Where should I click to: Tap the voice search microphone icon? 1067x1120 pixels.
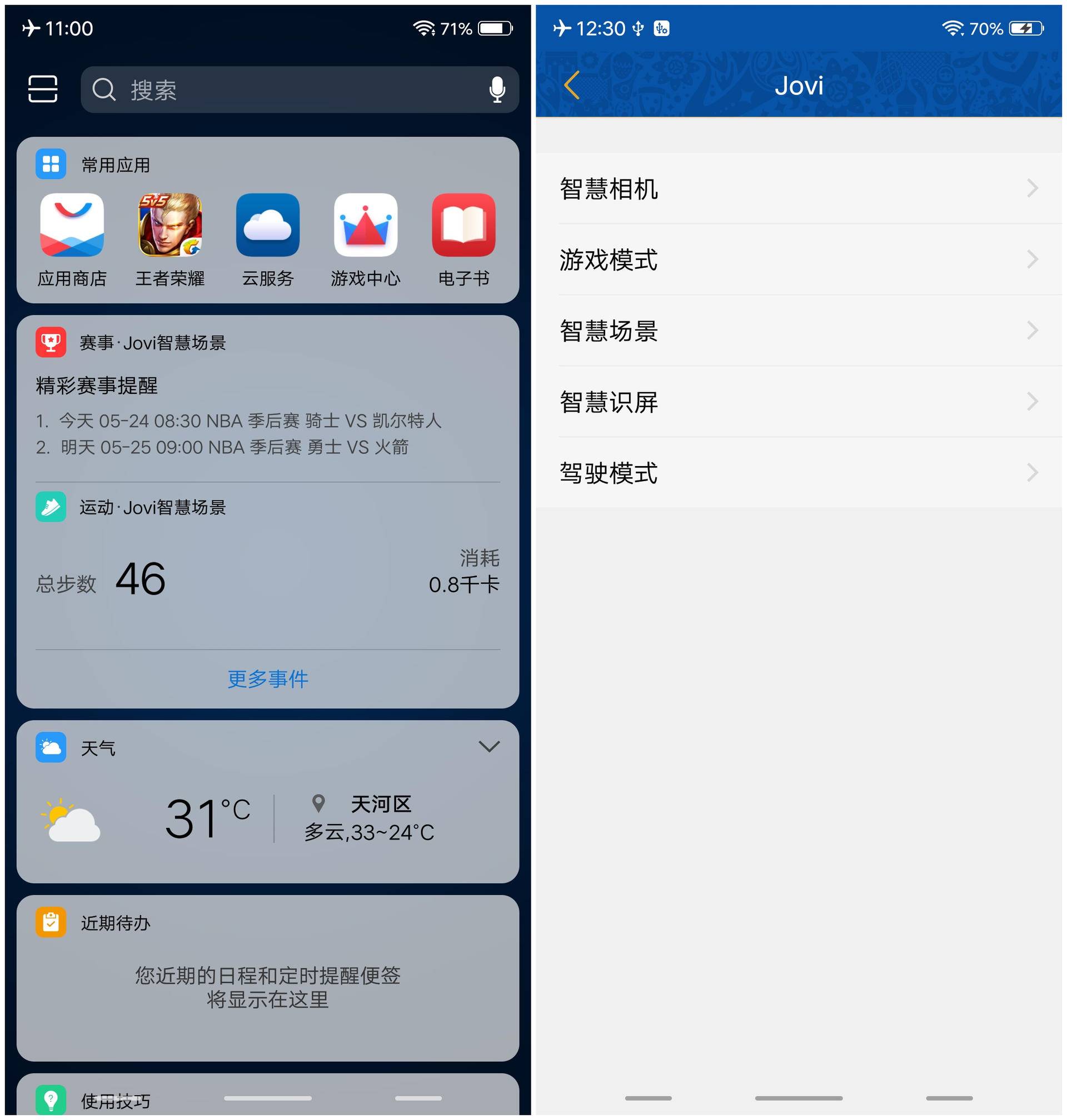click(x=496, y=90)
